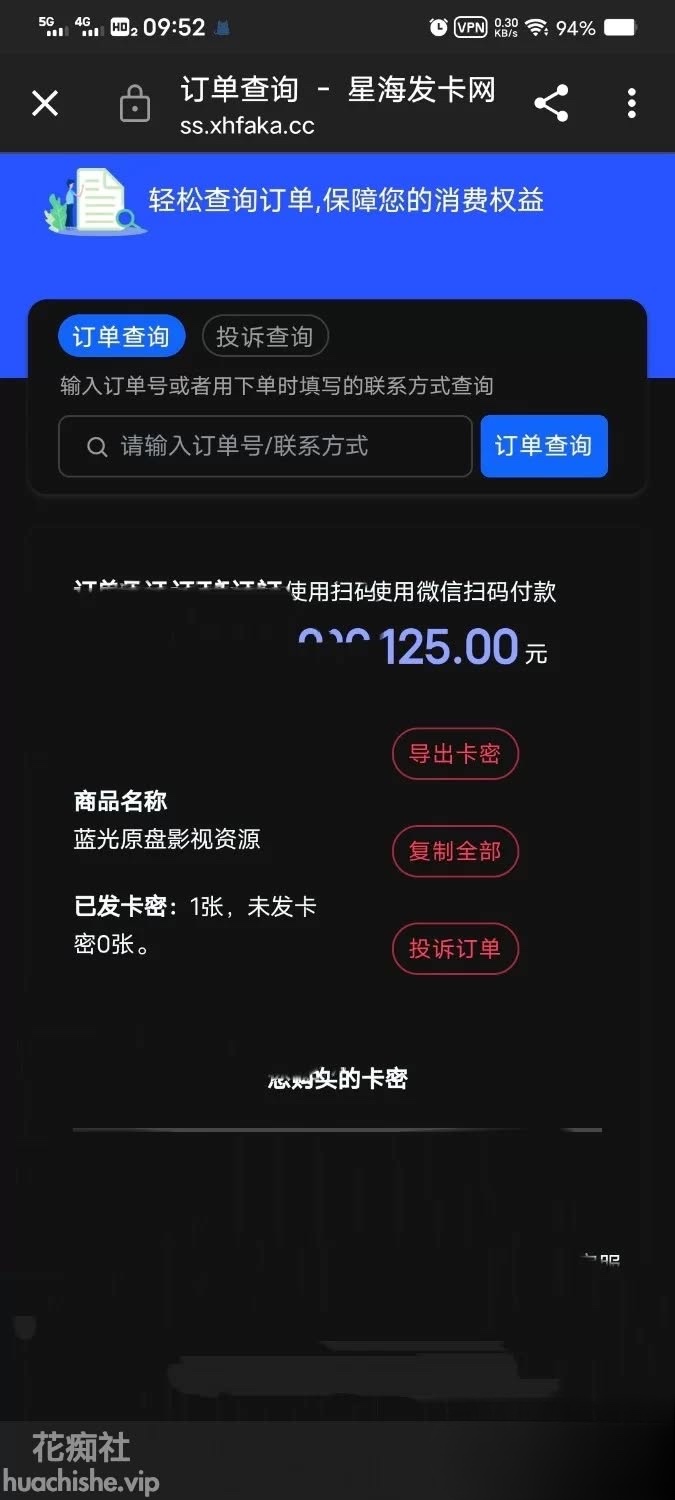Viewport: 675px width, 1500px height.
Task: File a complaint via 投诉订单
Action: [x=455, y=949]
